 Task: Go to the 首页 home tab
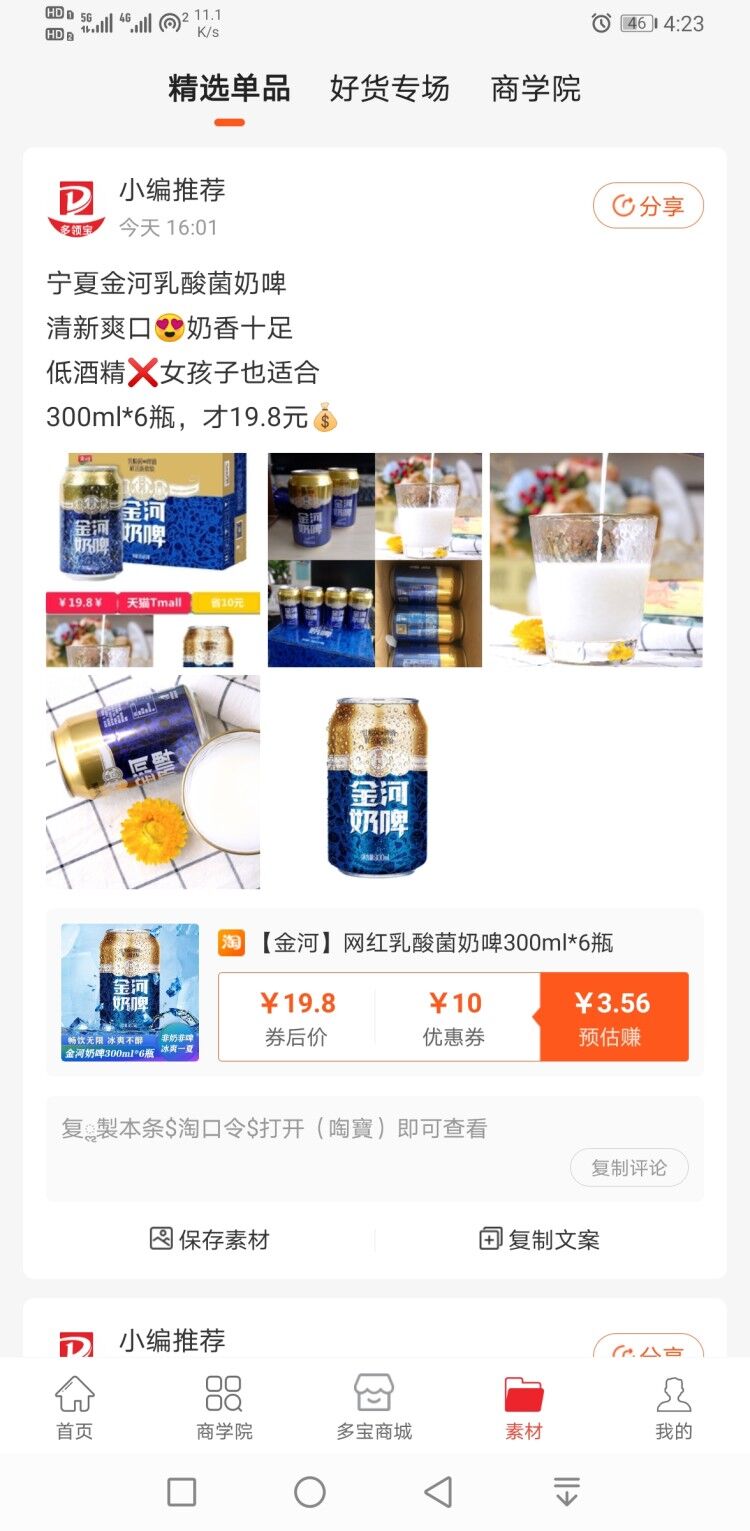tap(74, 1407)
